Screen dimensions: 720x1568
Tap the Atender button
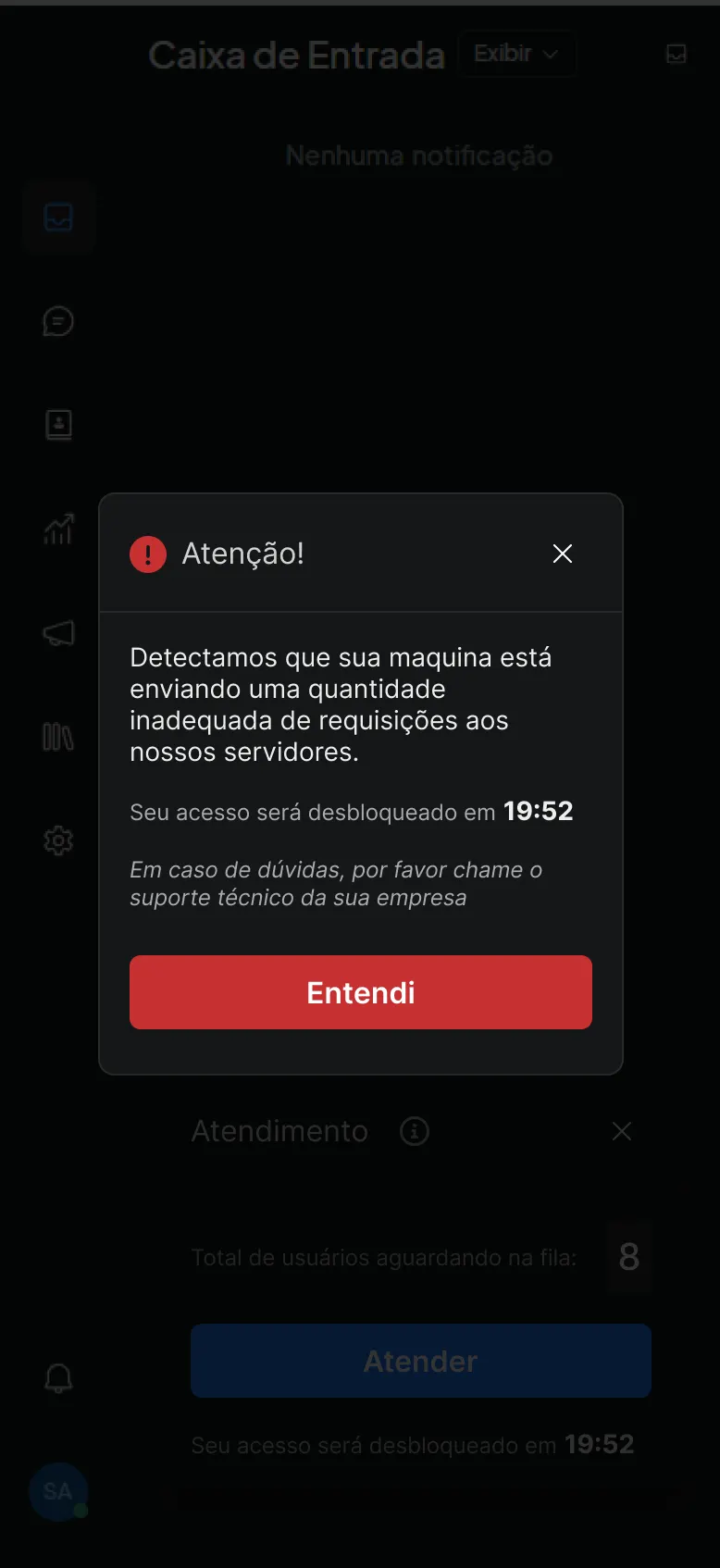pyautogui.click(x=420, y=1361)
